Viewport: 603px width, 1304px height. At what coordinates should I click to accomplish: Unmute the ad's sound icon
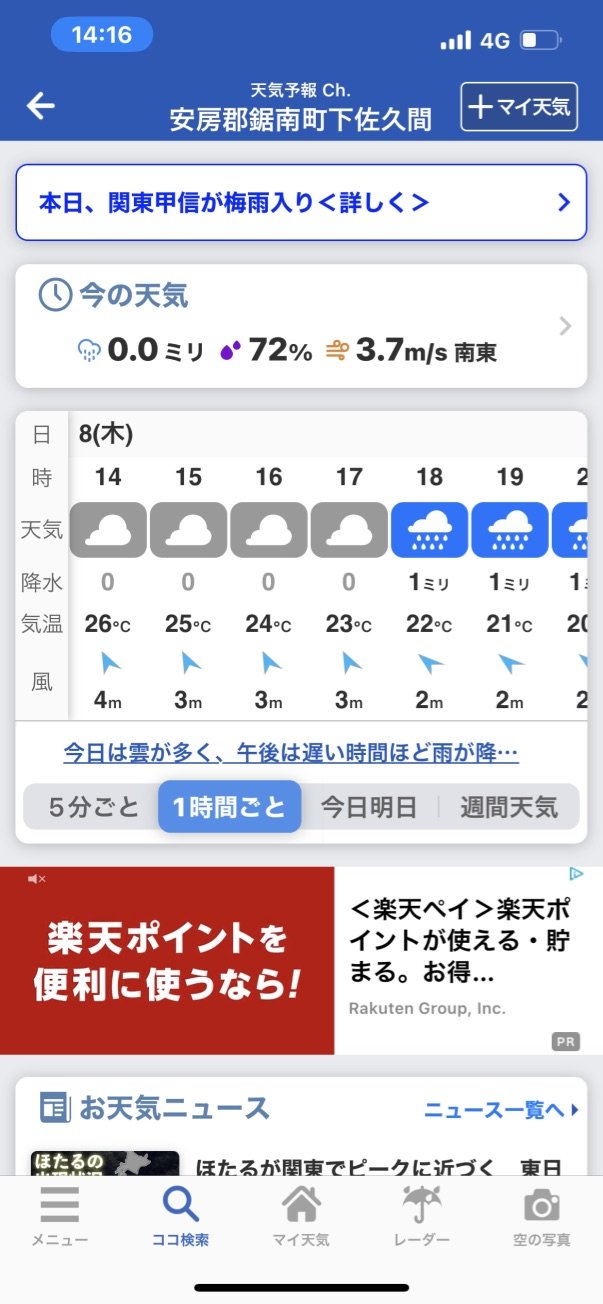coord(37,879)
